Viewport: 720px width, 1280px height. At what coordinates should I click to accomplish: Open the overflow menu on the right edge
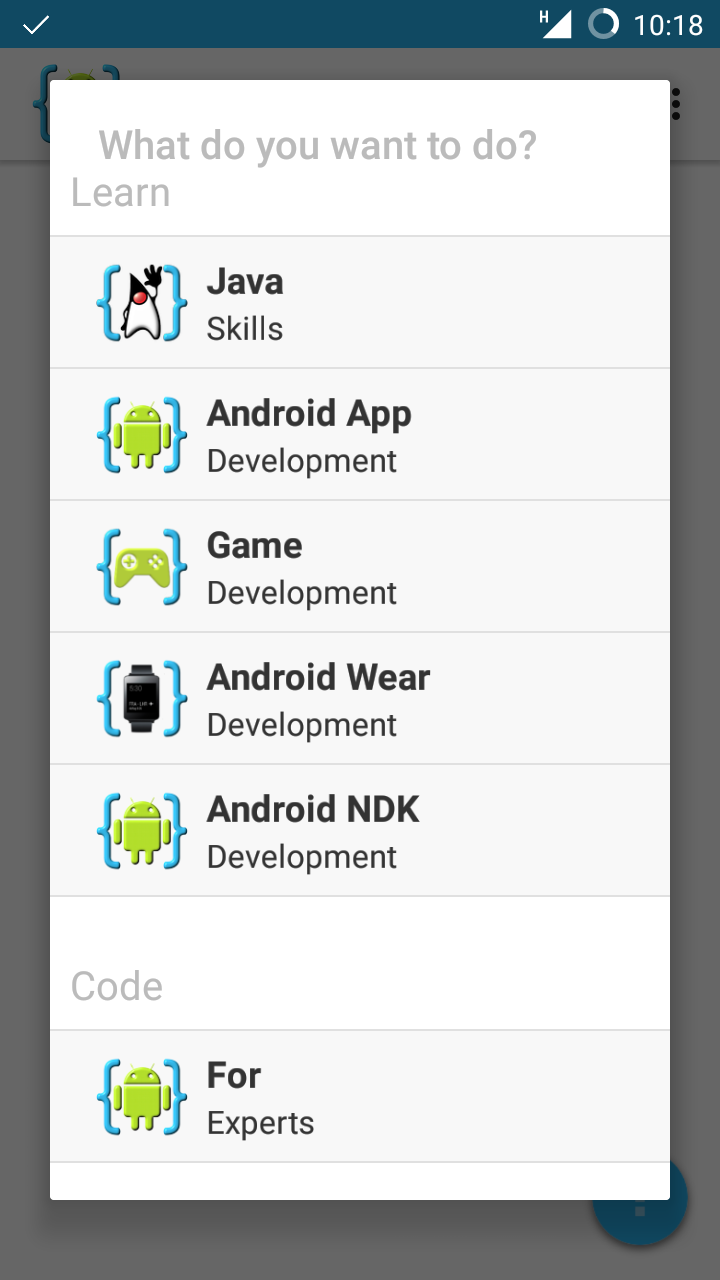pos(676,103)
